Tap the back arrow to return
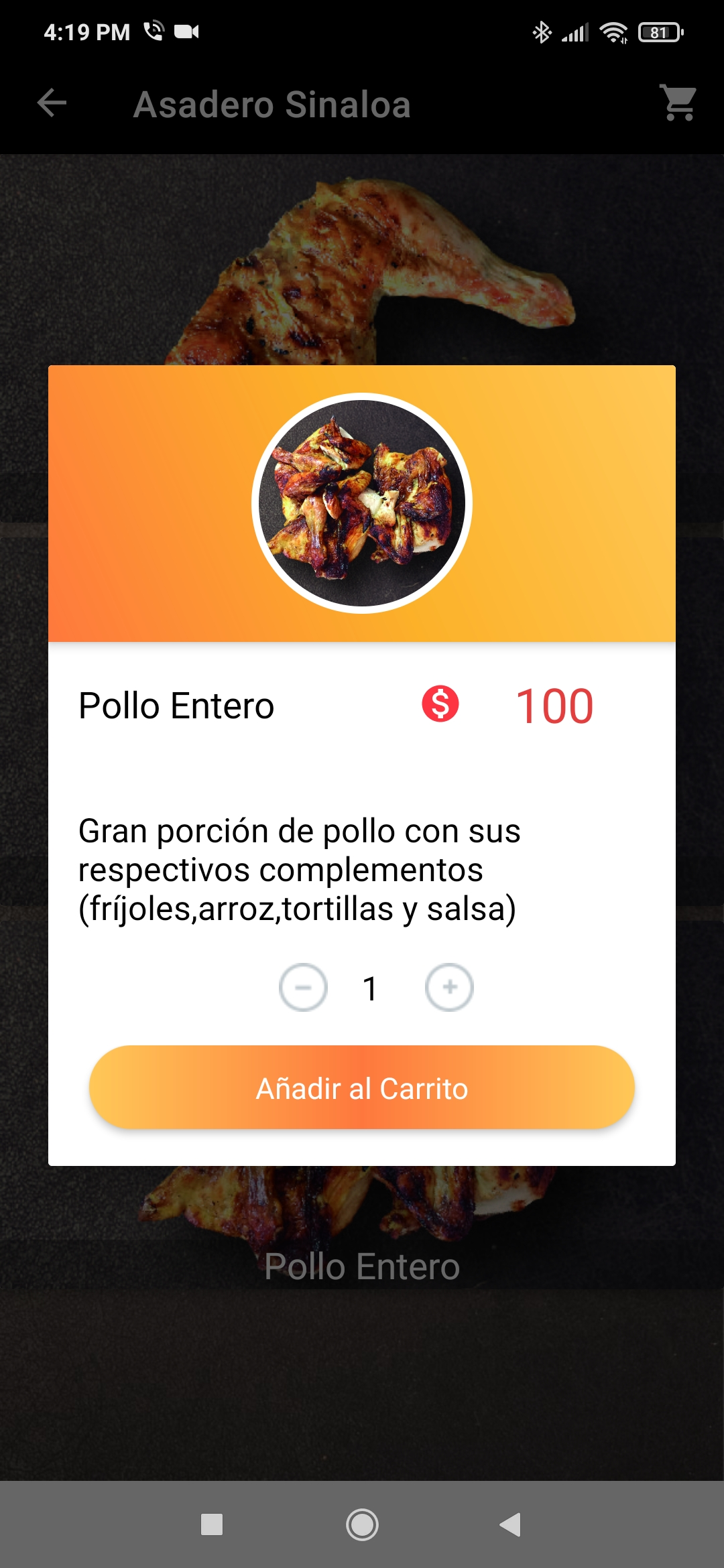Viewport: 724px width, 1568px height. (50, 104)
